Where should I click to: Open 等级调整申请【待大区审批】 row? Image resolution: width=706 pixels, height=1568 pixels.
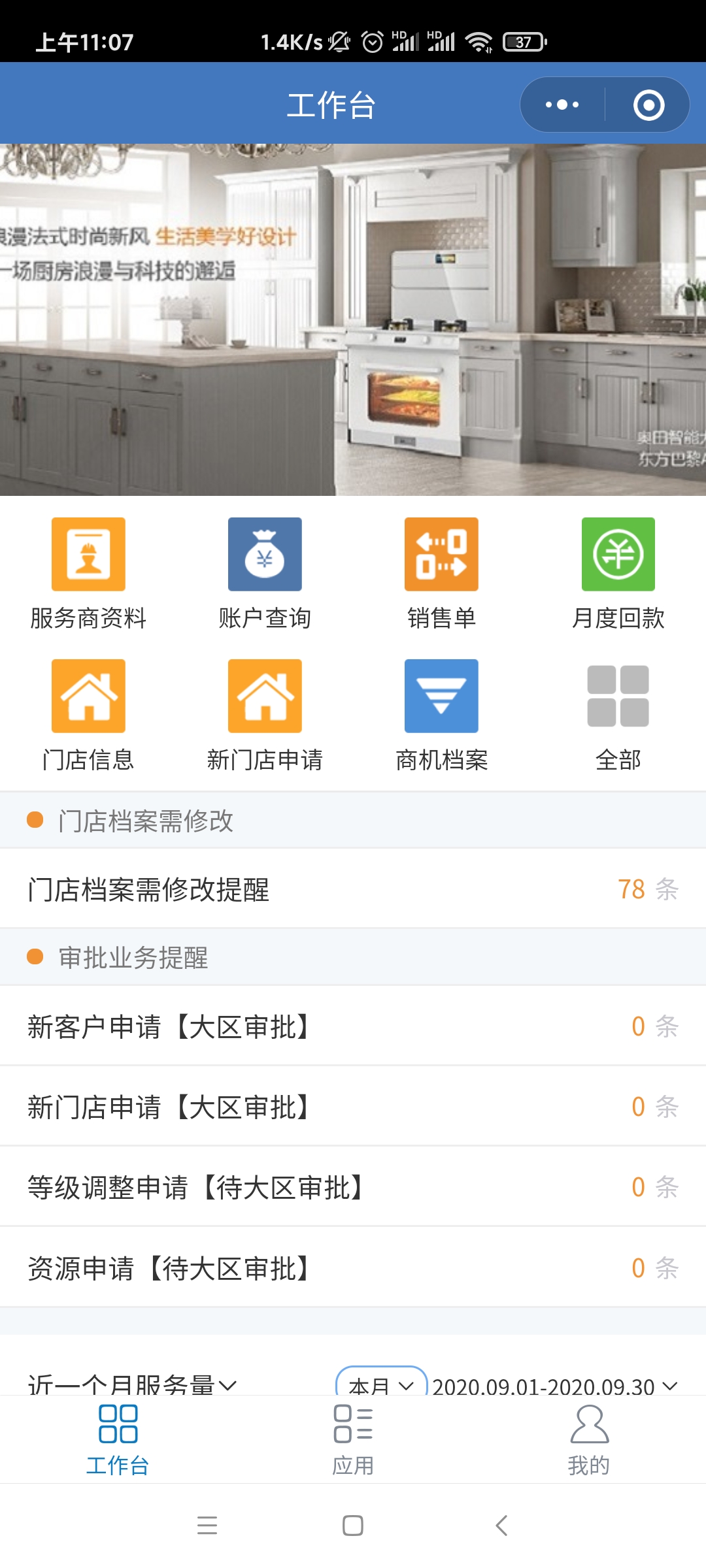tap(353, 1187)
